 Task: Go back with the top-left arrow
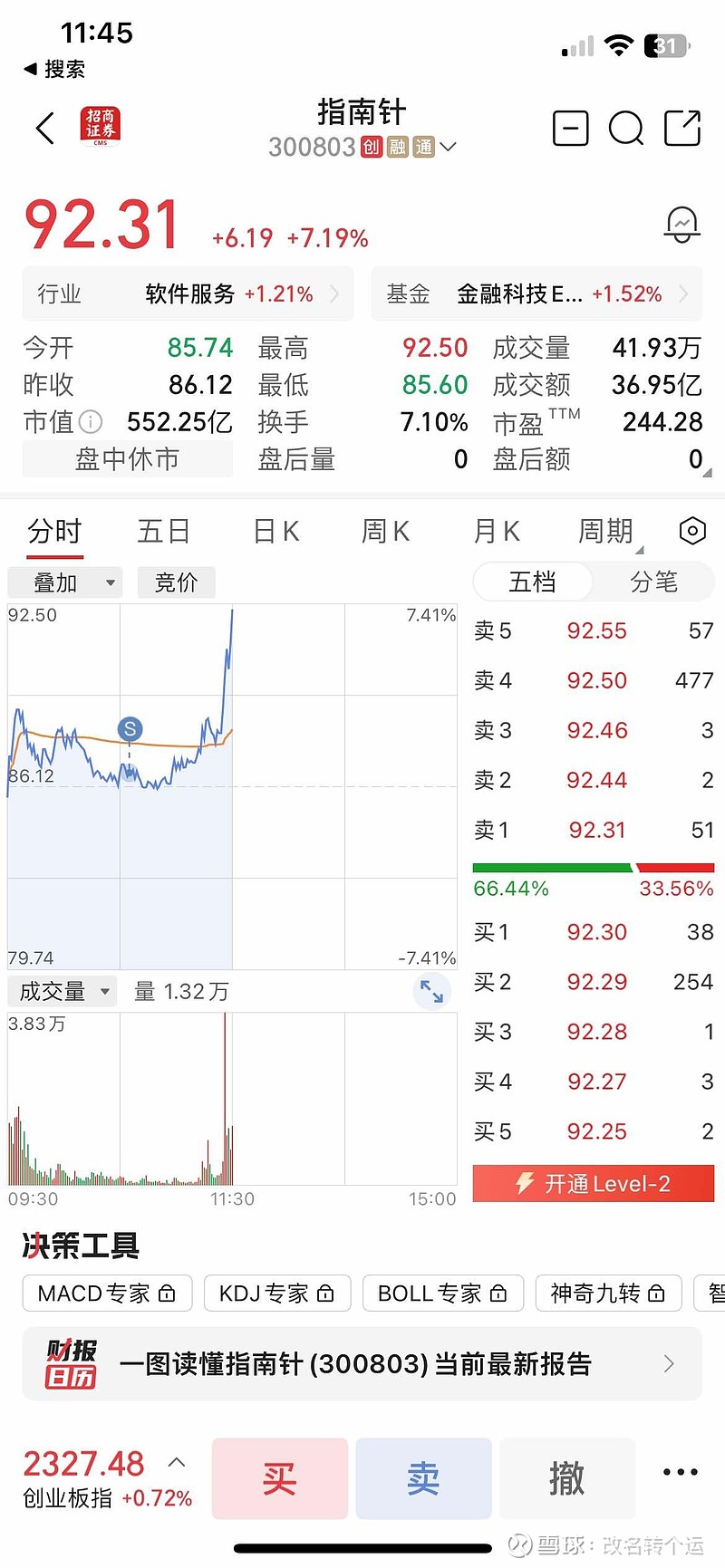pyautogui.click(x=45, y=129)
